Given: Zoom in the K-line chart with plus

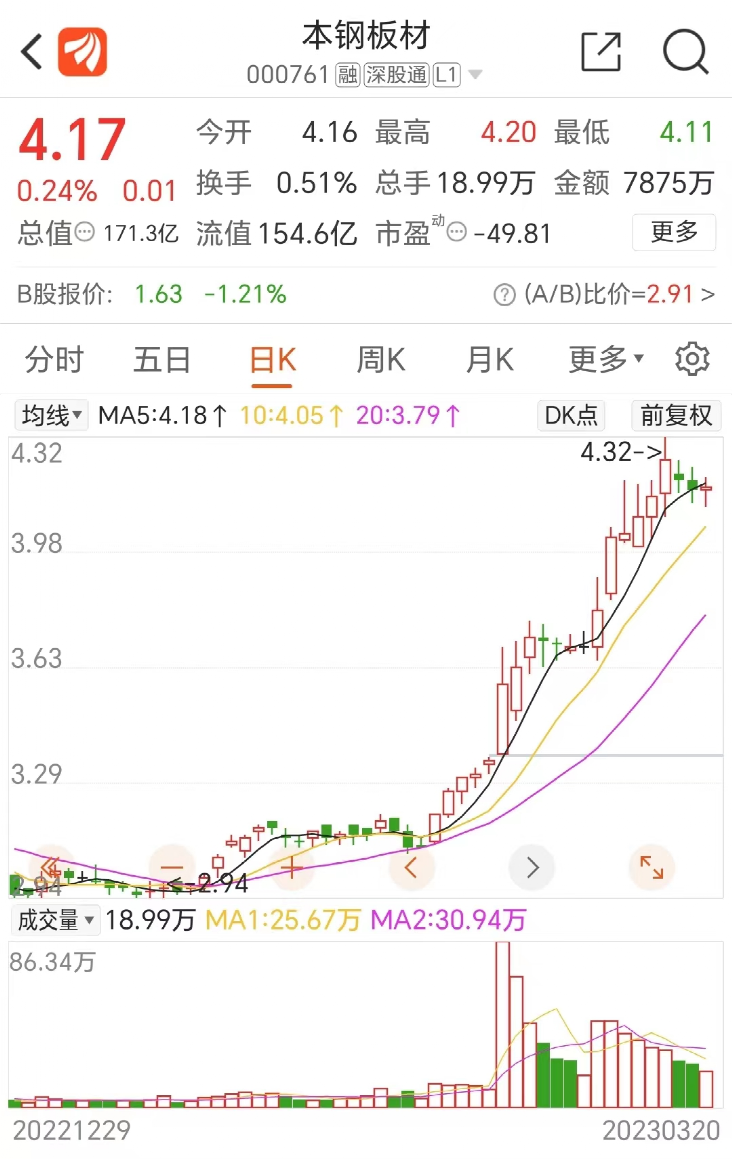Looking at the screenshot, I should [291, 867].
